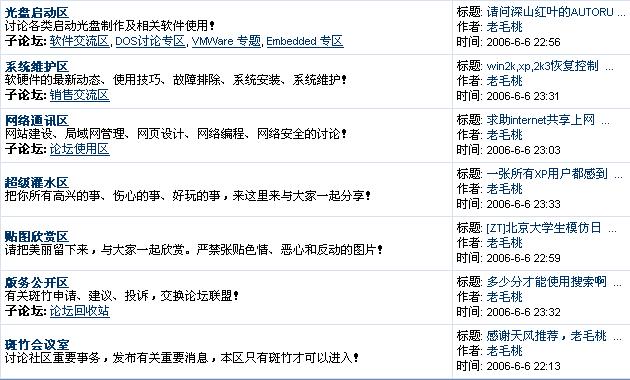
Task: Open the post 一张所有XP用户都感到
Action: pyautogui.click(x=547, y=174)
